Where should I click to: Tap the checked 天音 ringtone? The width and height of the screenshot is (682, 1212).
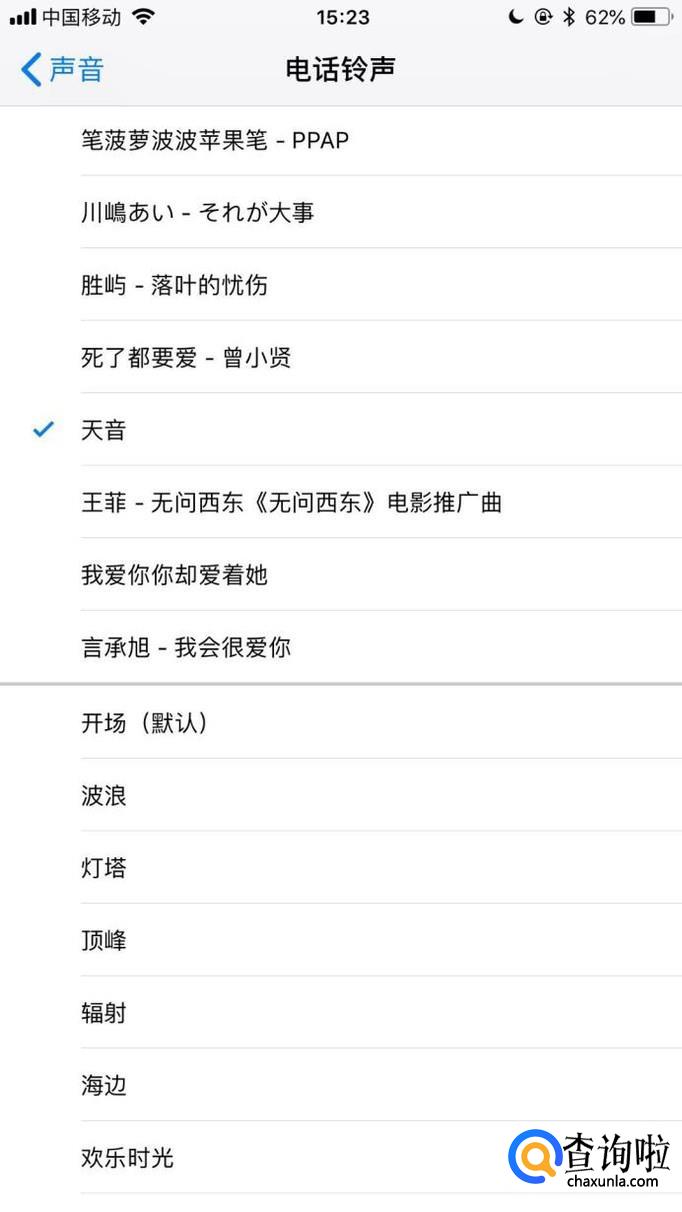click(x=341, y=430)
